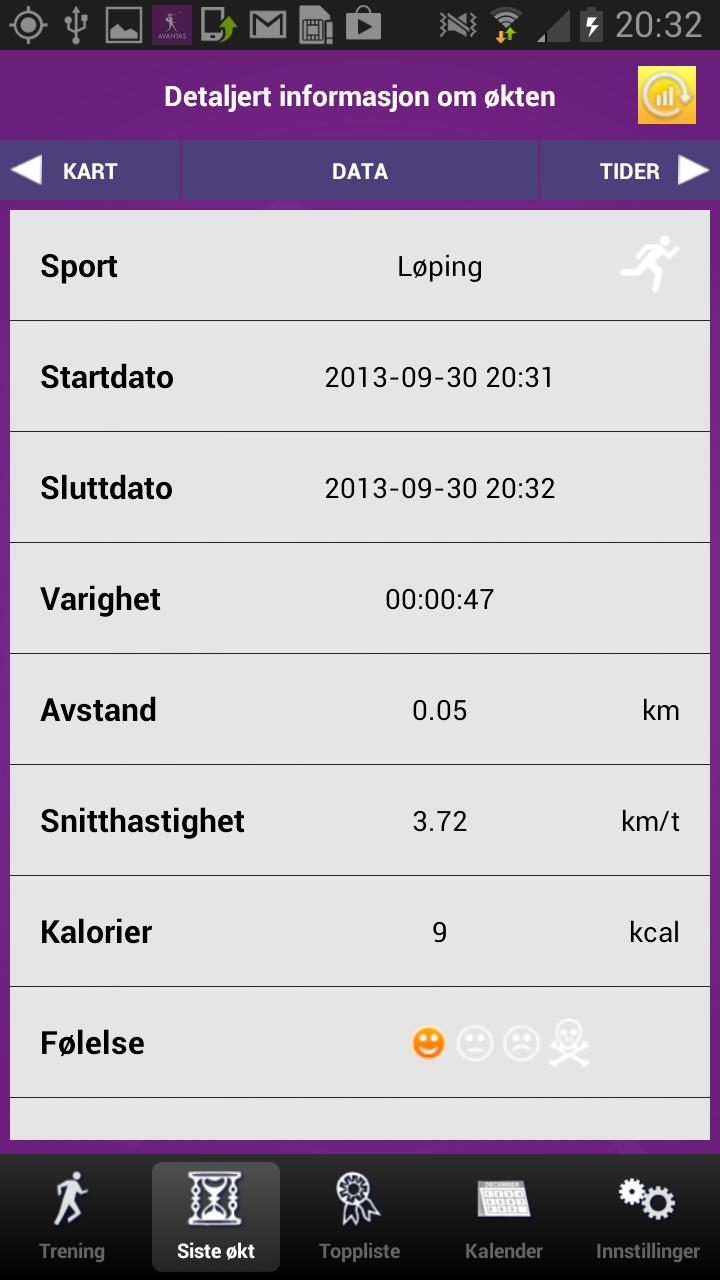The height and width of the screenshot is (1280, 720).
Task: Switch to the KART view
Action: 90,171
